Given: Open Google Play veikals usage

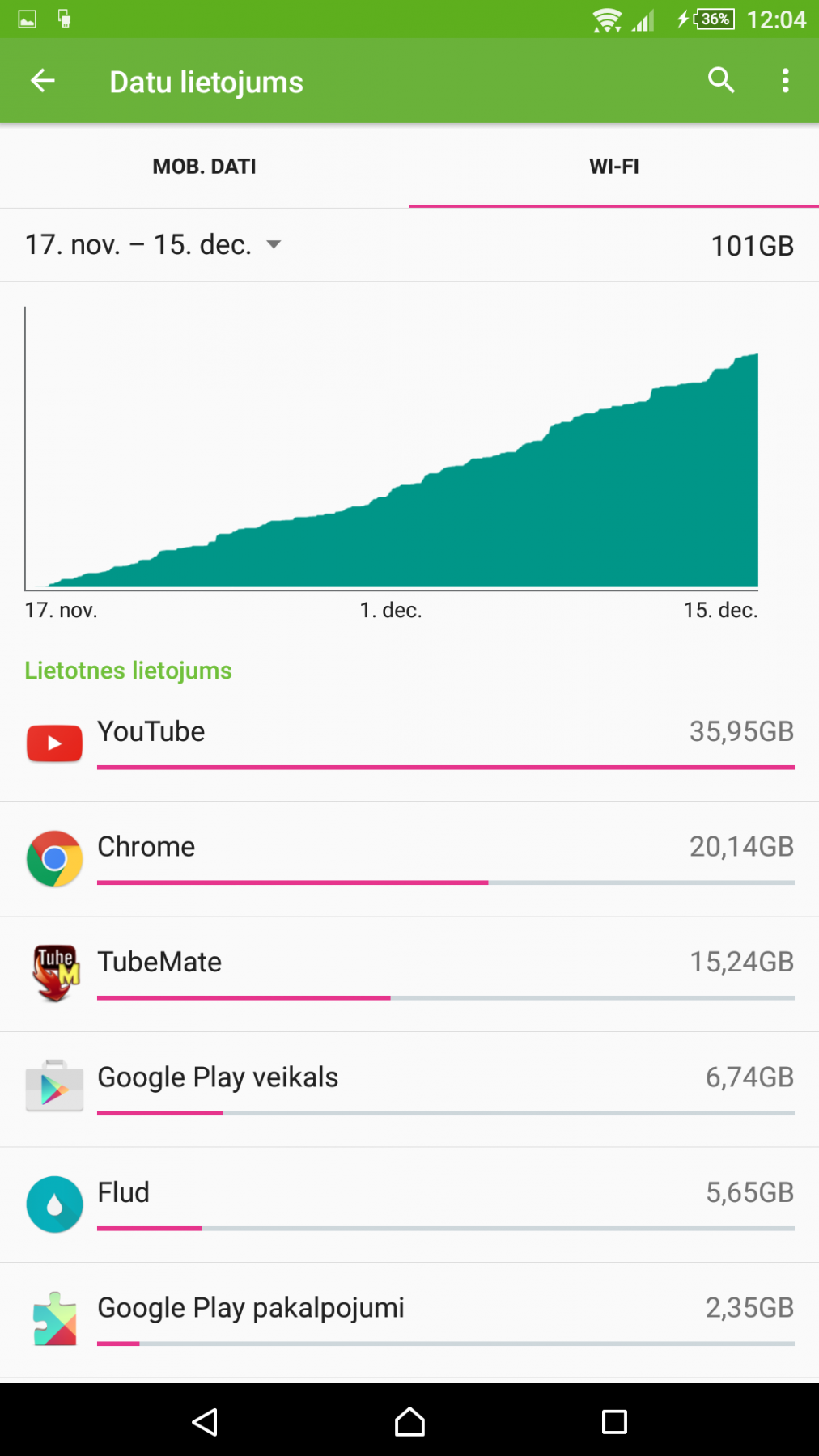Looking at the screenshot, I should (x=409, y=1090).
